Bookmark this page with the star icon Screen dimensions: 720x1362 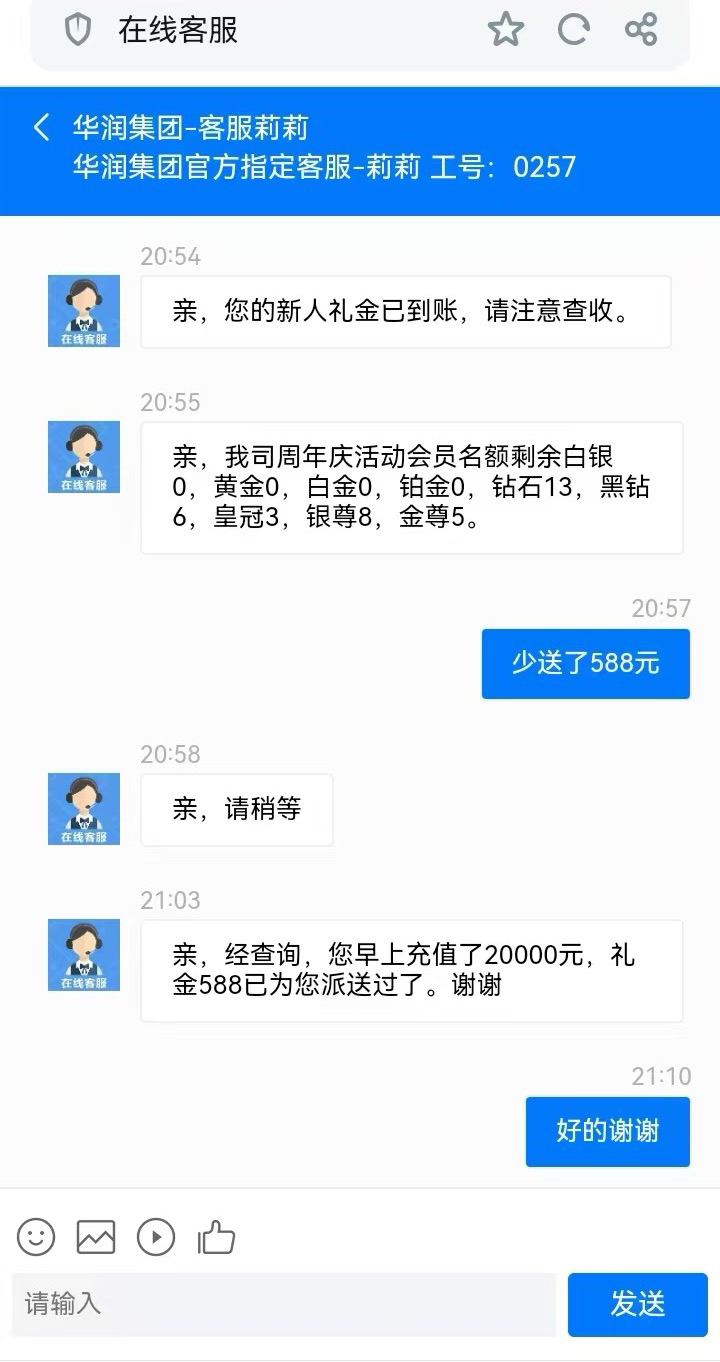coord(505,30)
